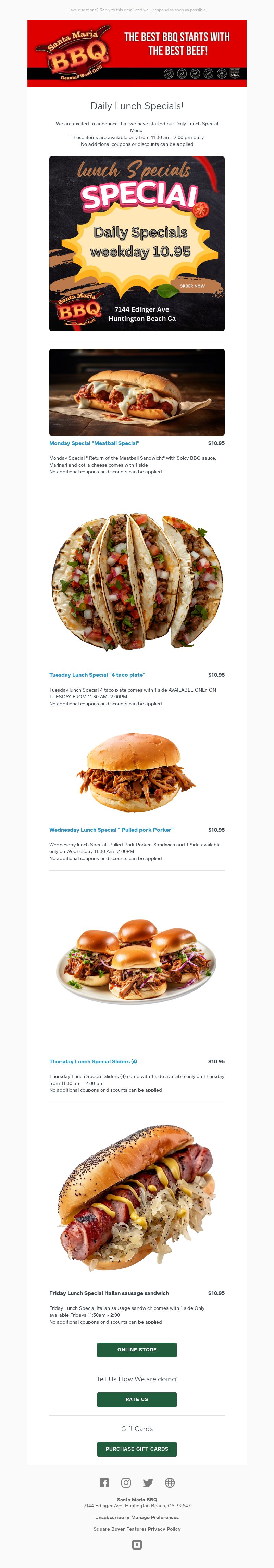Open Square Buyer Features link
The image size is (274, 1568).
coord(120,1528)
